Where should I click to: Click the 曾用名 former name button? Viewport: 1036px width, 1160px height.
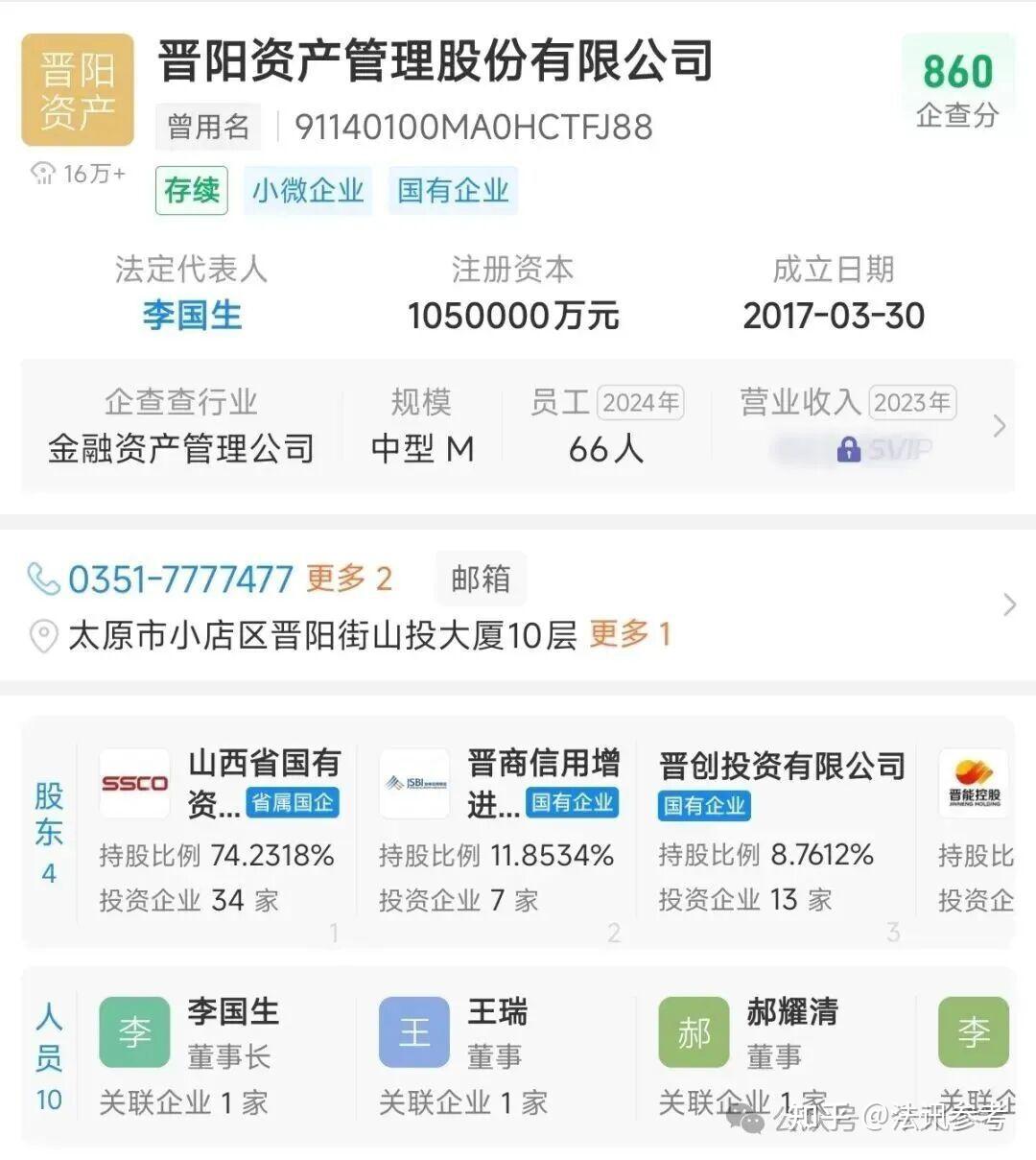tap(208, 126)
